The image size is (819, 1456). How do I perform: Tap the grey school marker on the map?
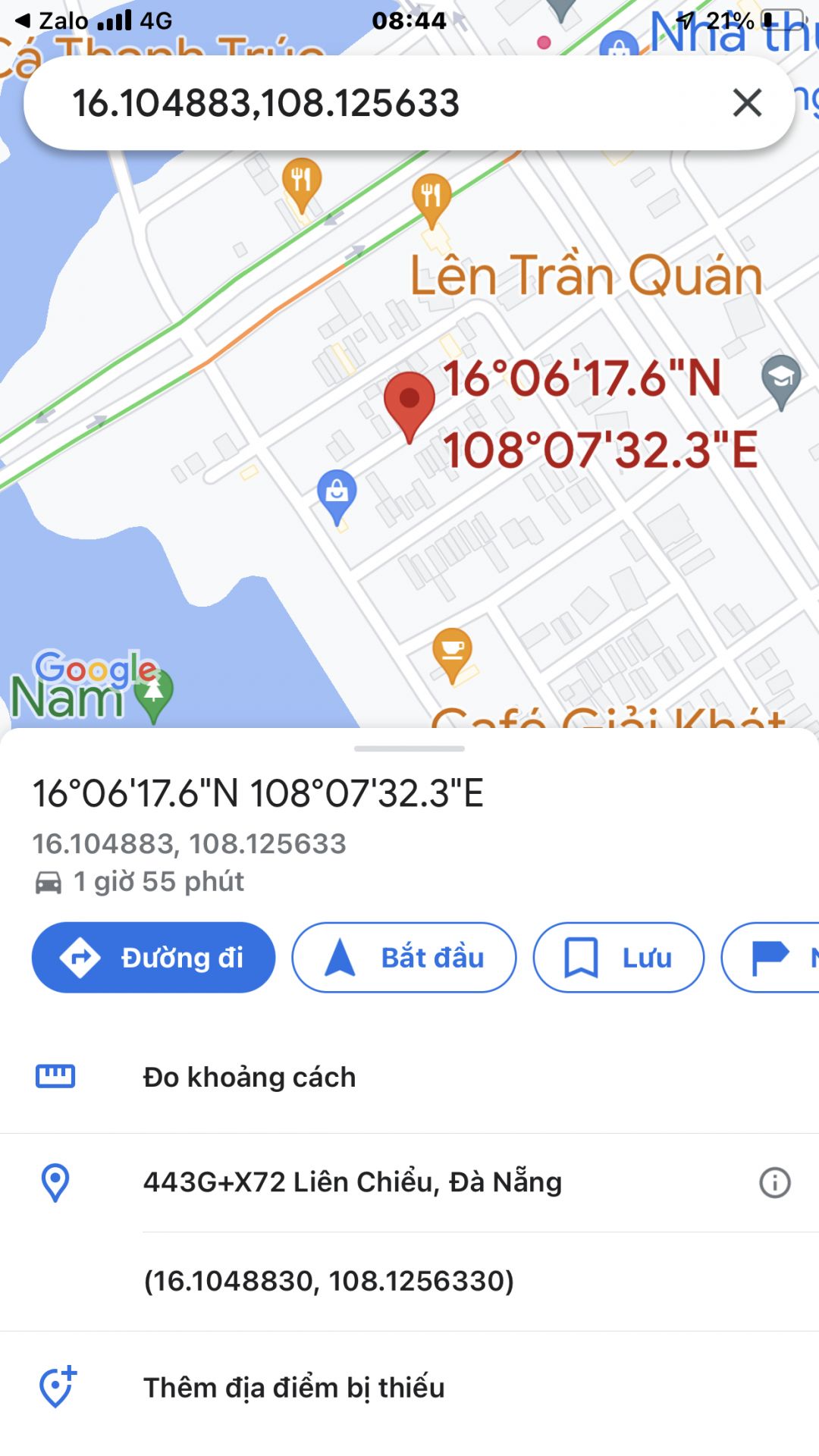coord(781,378)
